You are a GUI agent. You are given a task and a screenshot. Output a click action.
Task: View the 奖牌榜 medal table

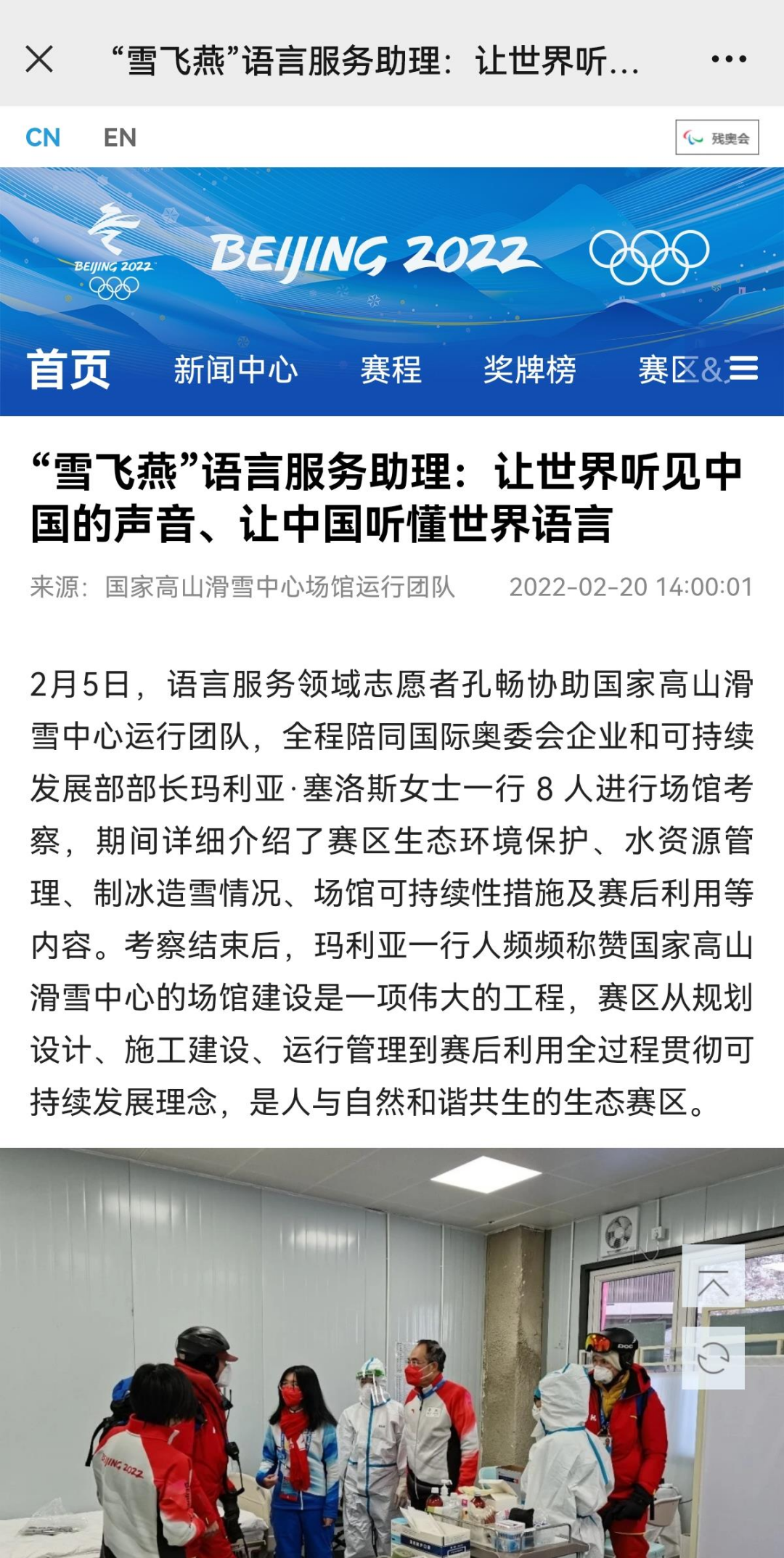click(x=530, y=370)
